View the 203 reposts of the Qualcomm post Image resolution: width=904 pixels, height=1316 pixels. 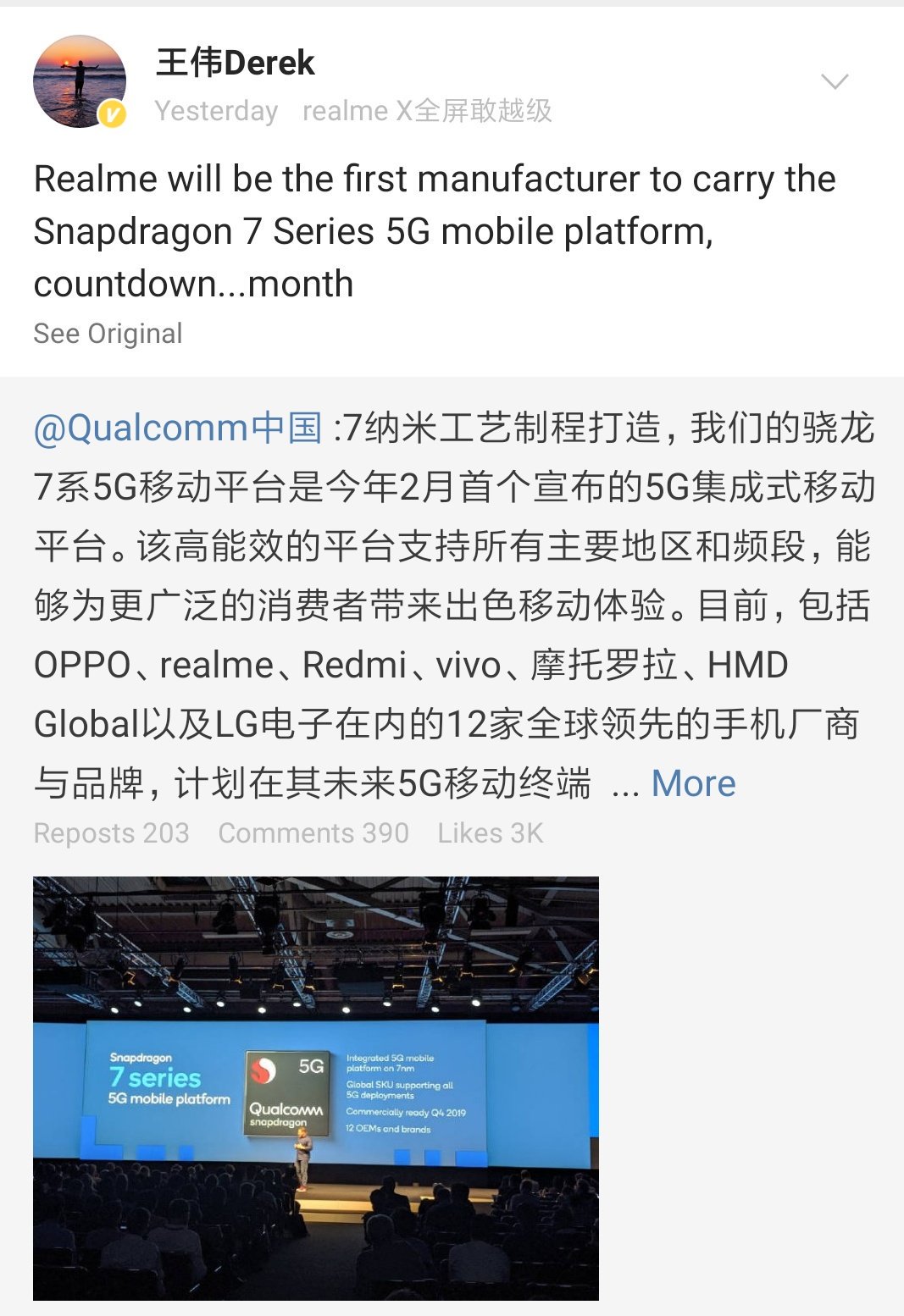(111, 833)
